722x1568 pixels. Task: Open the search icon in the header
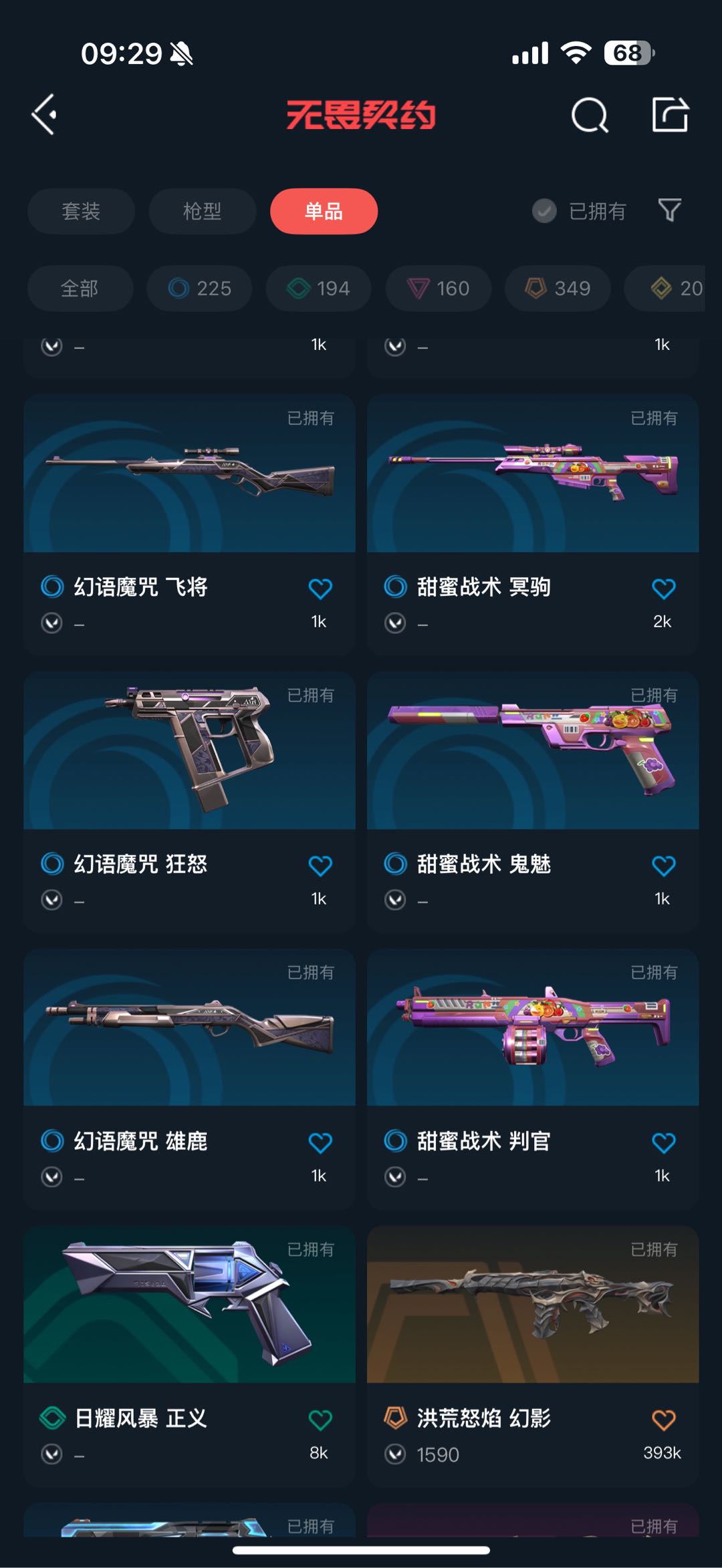click(590, 116)
